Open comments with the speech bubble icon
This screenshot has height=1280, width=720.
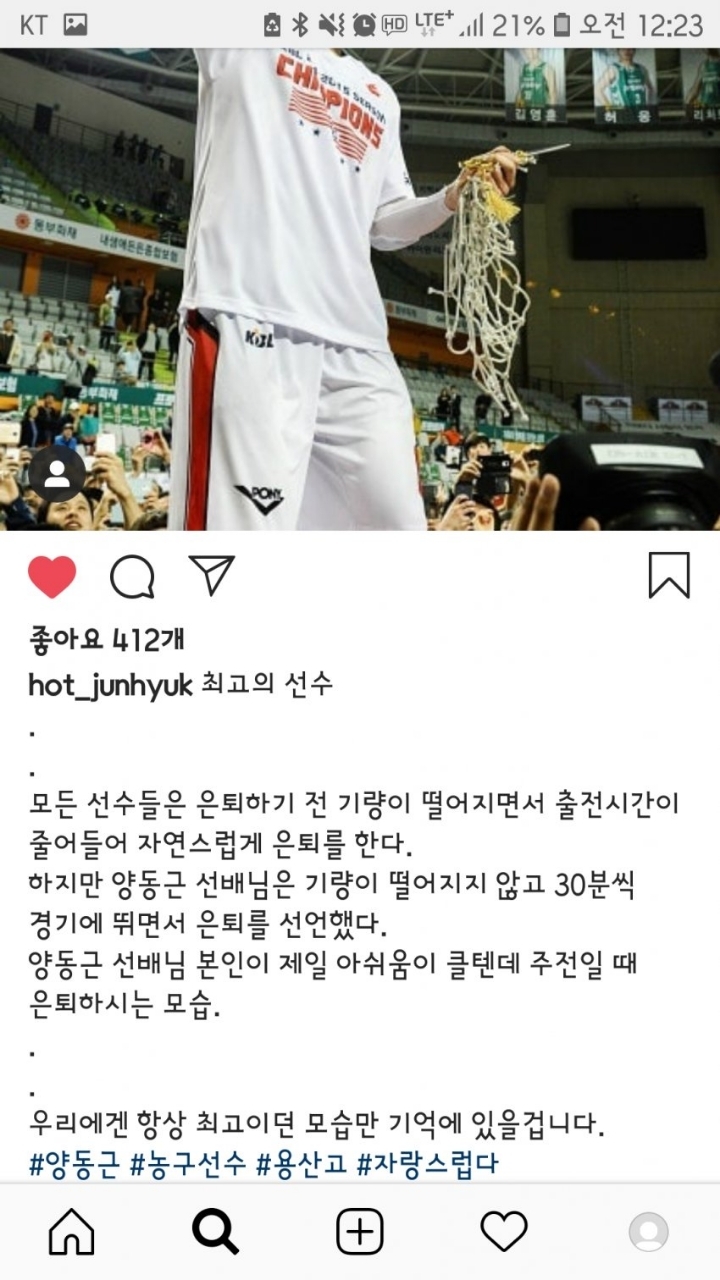[132, 577]
